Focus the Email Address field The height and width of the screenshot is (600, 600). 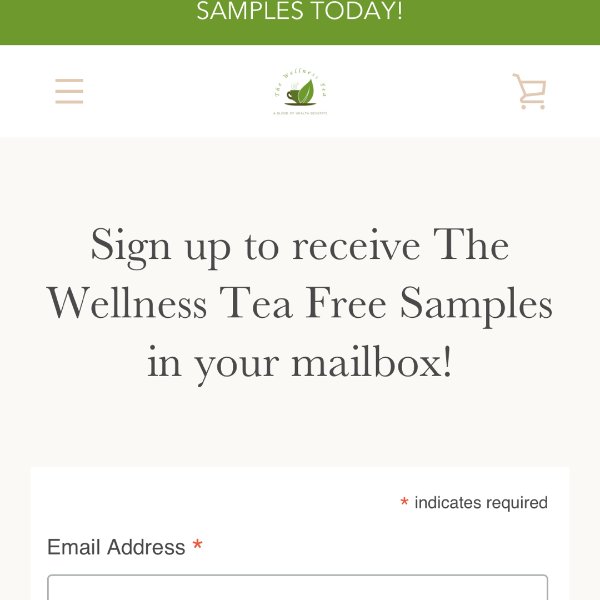[297, 587]
